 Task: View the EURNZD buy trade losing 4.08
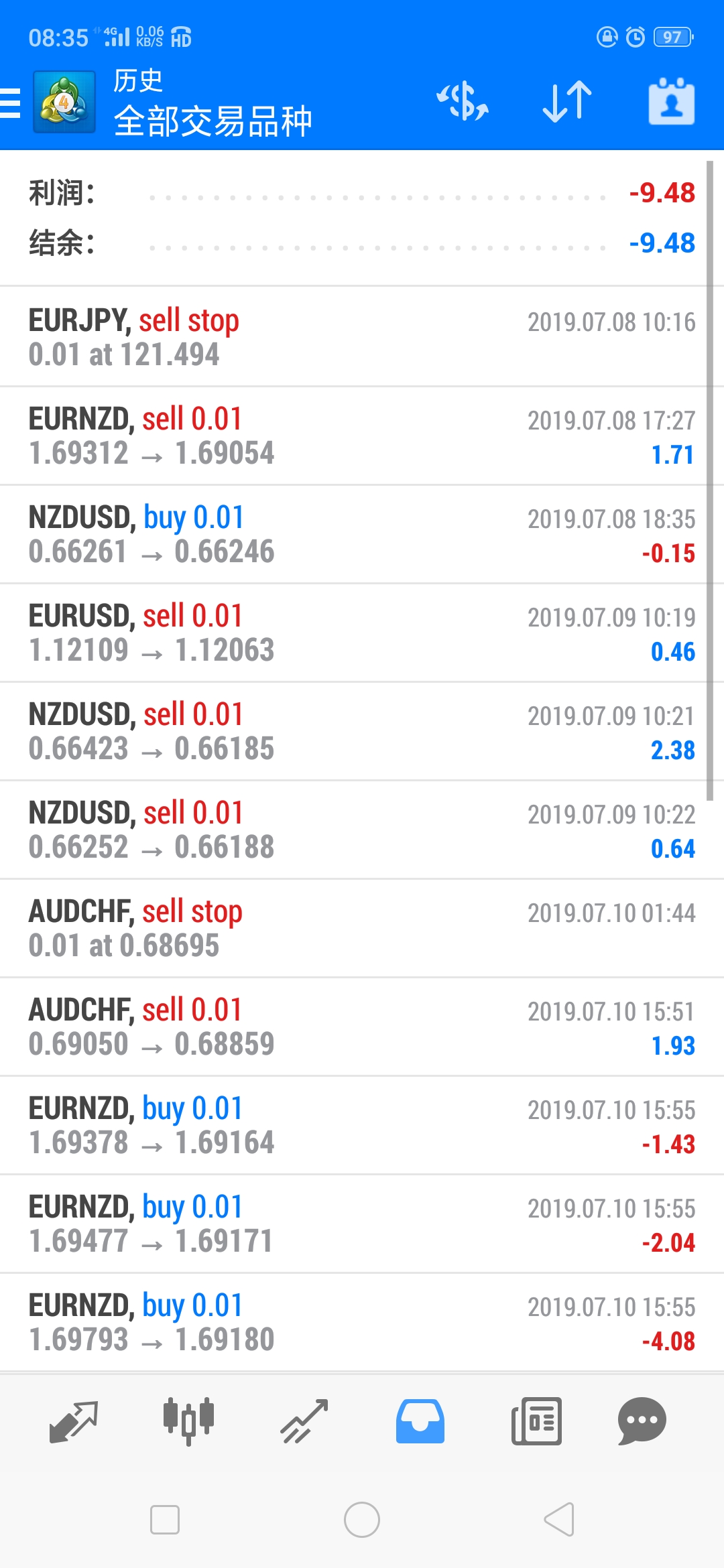pos(362,1322)
